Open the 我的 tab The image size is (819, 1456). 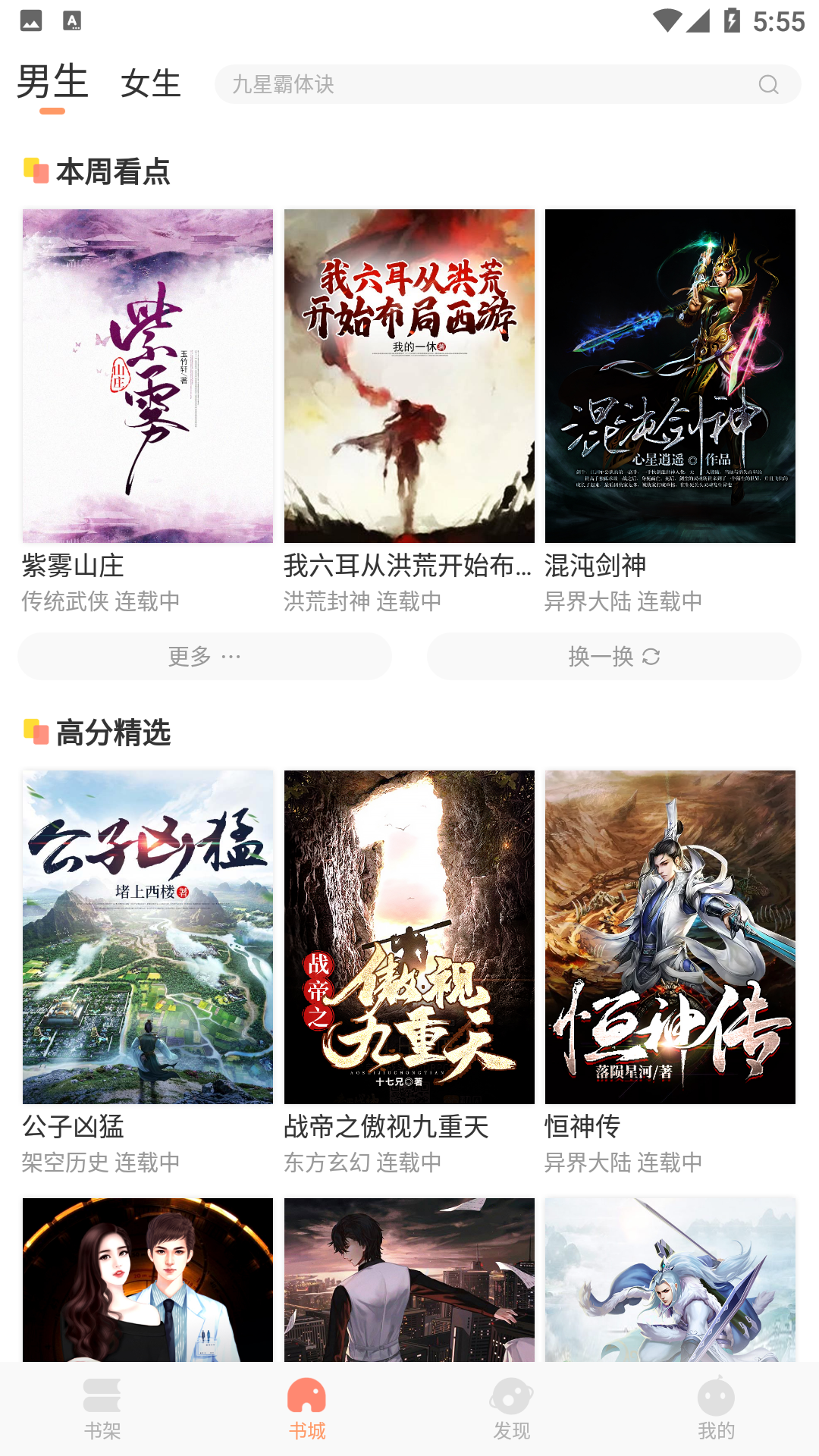tap(717, 1409)
